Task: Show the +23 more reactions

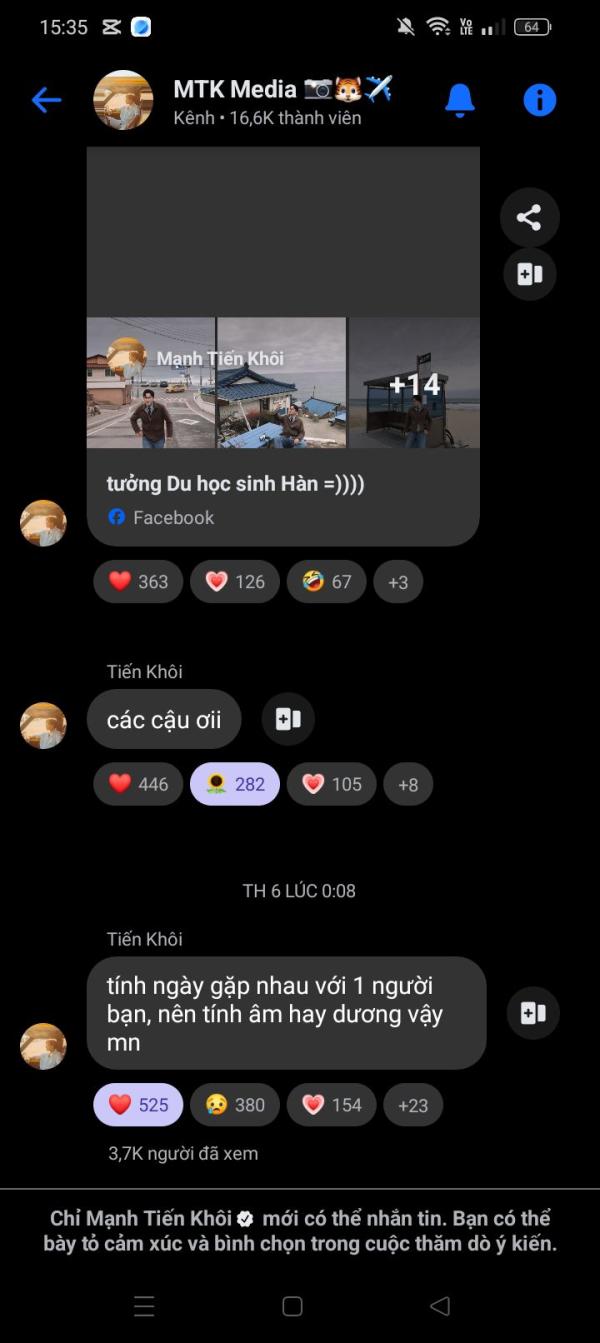Action: click(x=413, y=1104)
